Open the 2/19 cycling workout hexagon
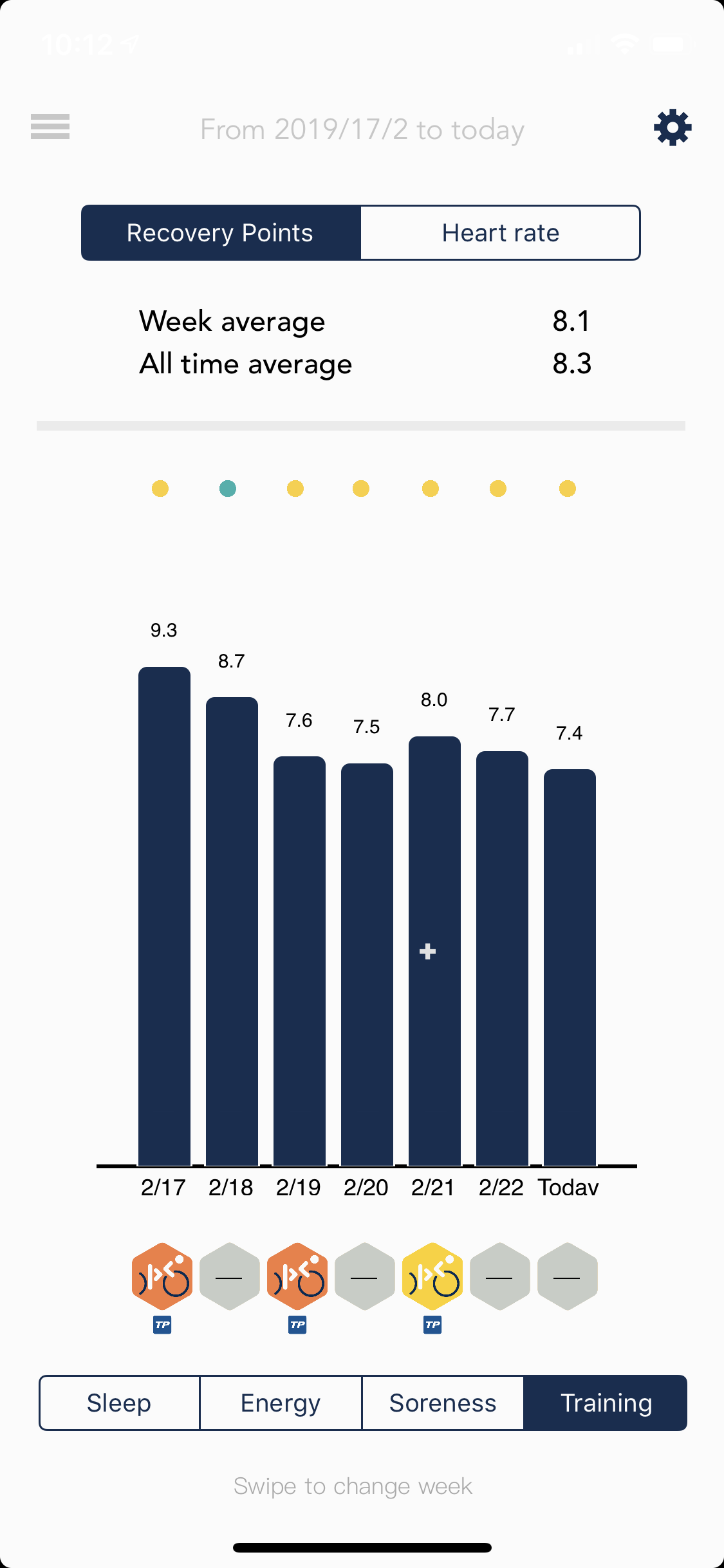Screen dimensions: 724x1568 click(x=297, y=1276)
